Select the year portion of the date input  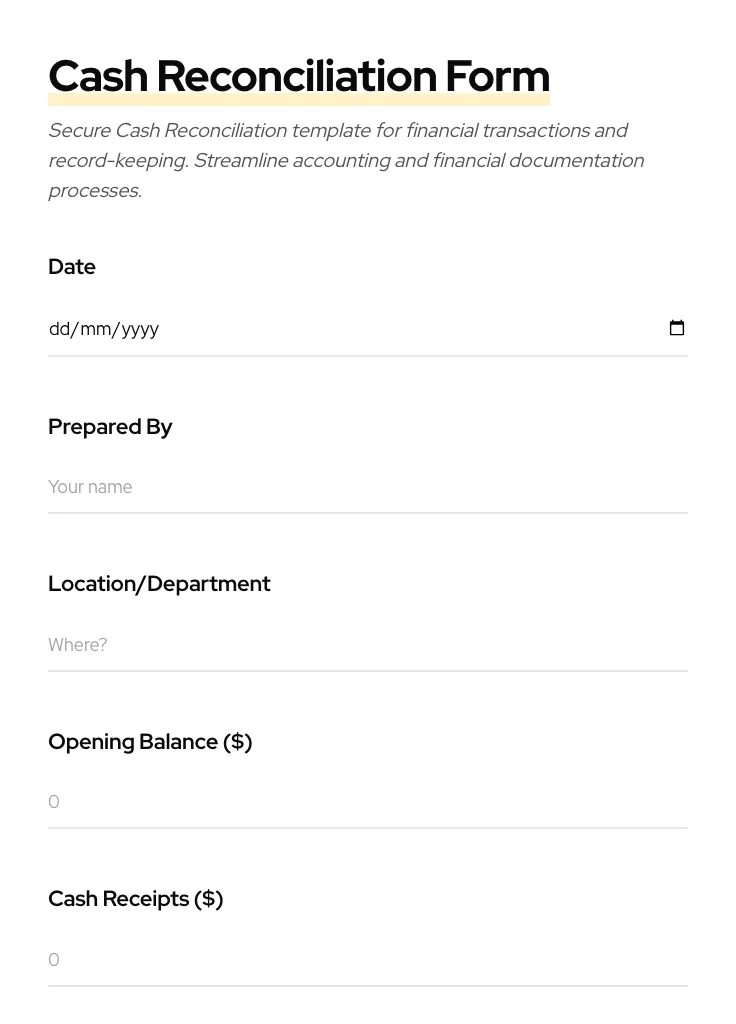tap(140, 328)
